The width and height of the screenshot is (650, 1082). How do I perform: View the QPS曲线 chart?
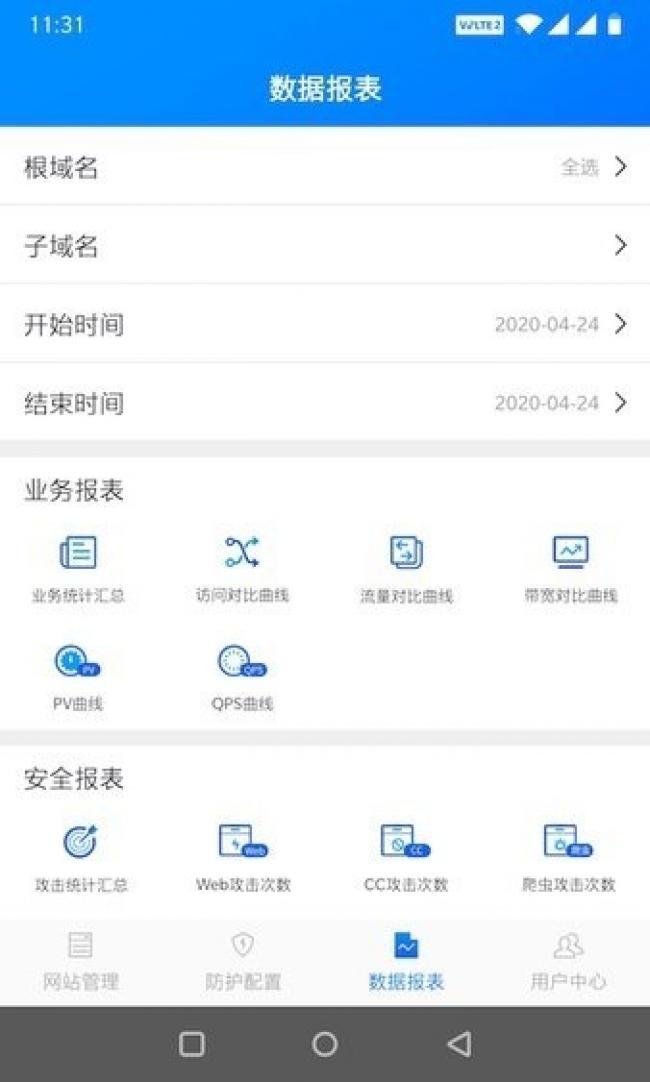(x=242, y=678)
